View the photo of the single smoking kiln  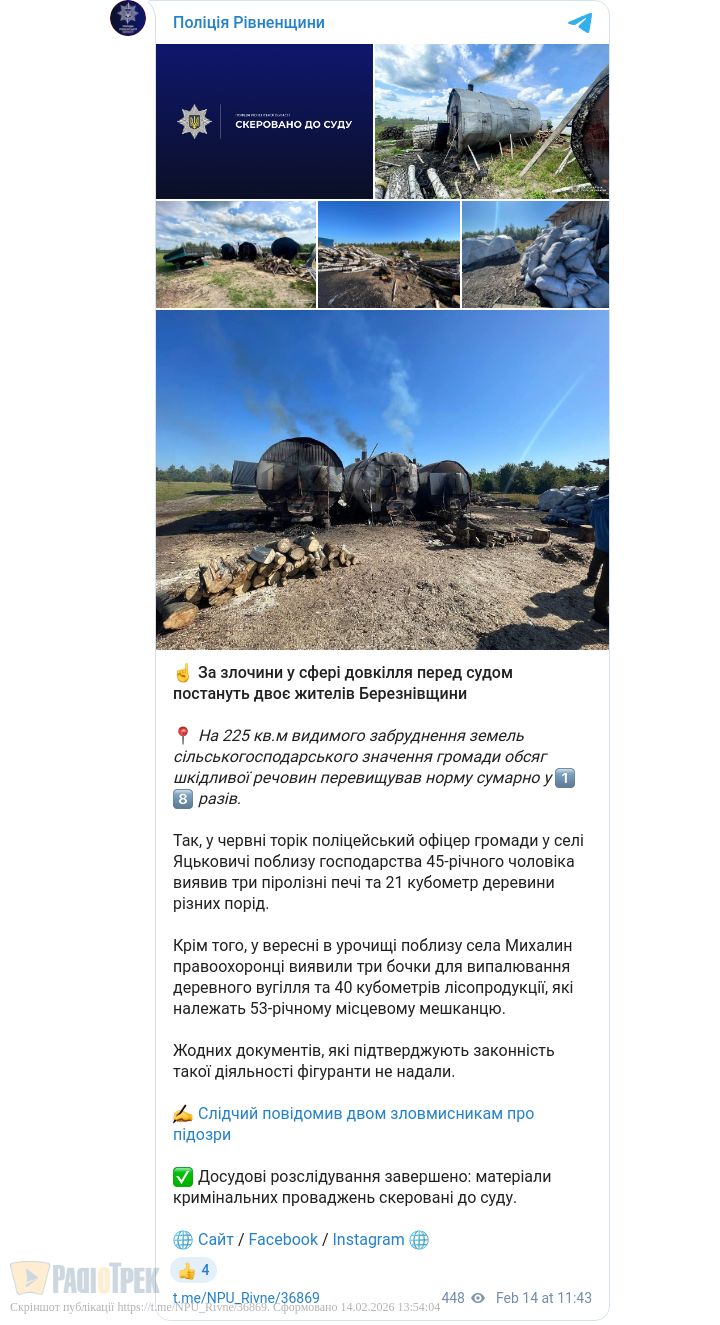coord(491,121)
